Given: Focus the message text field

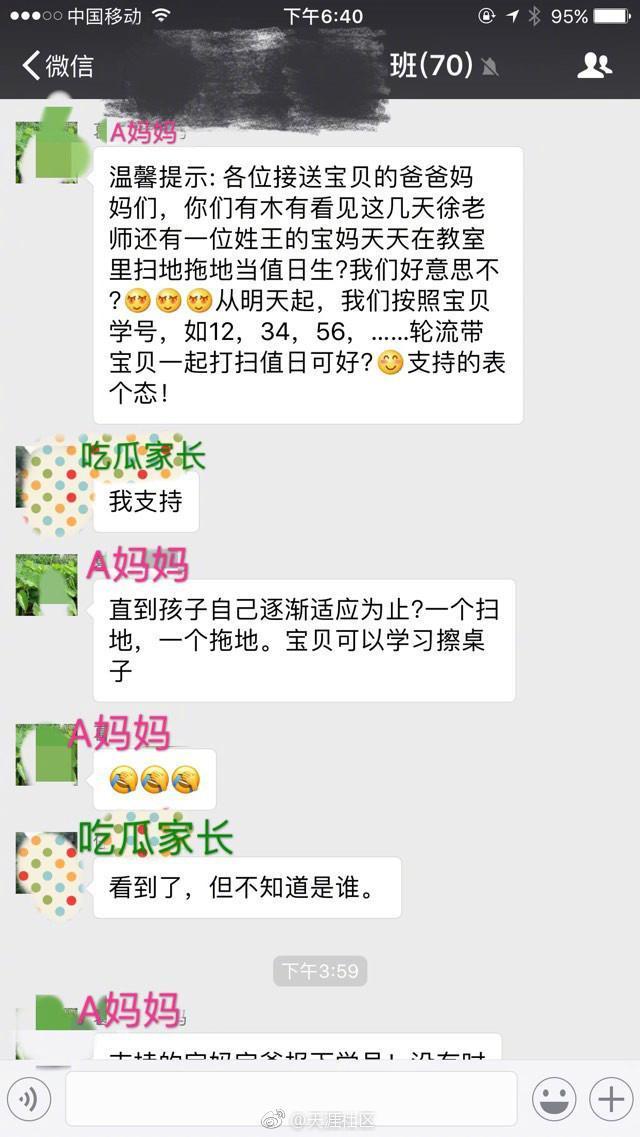Looking at the screenshot, I should coord(291,1099).
